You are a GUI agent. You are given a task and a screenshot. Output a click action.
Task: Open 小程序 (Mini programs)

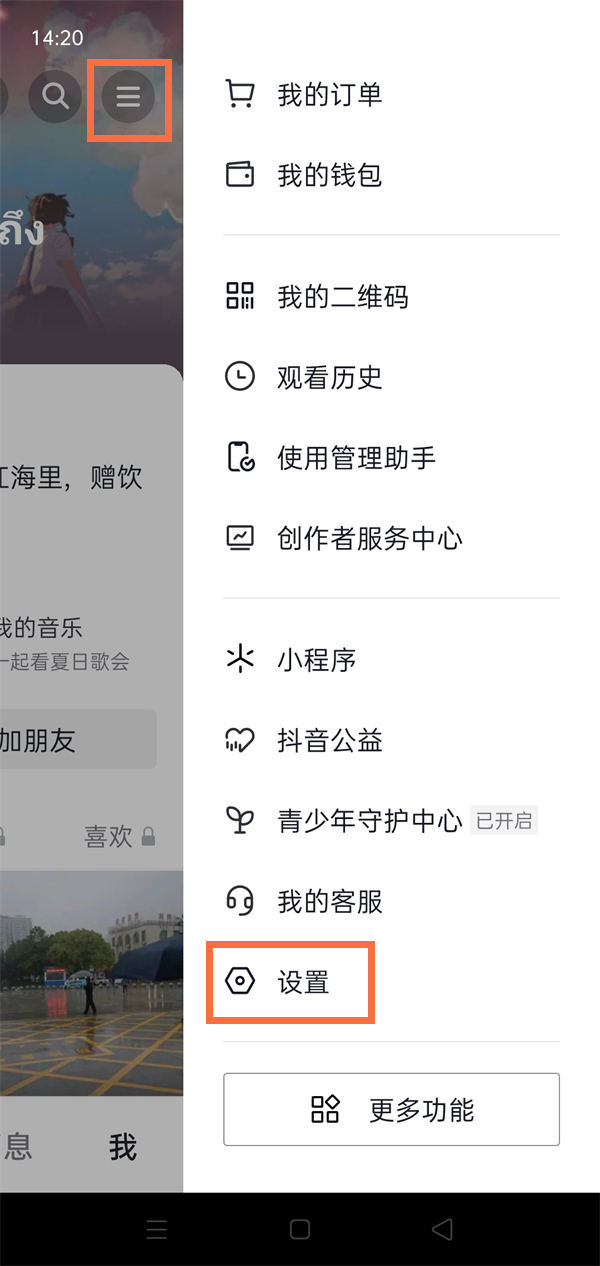coord(316,660)
